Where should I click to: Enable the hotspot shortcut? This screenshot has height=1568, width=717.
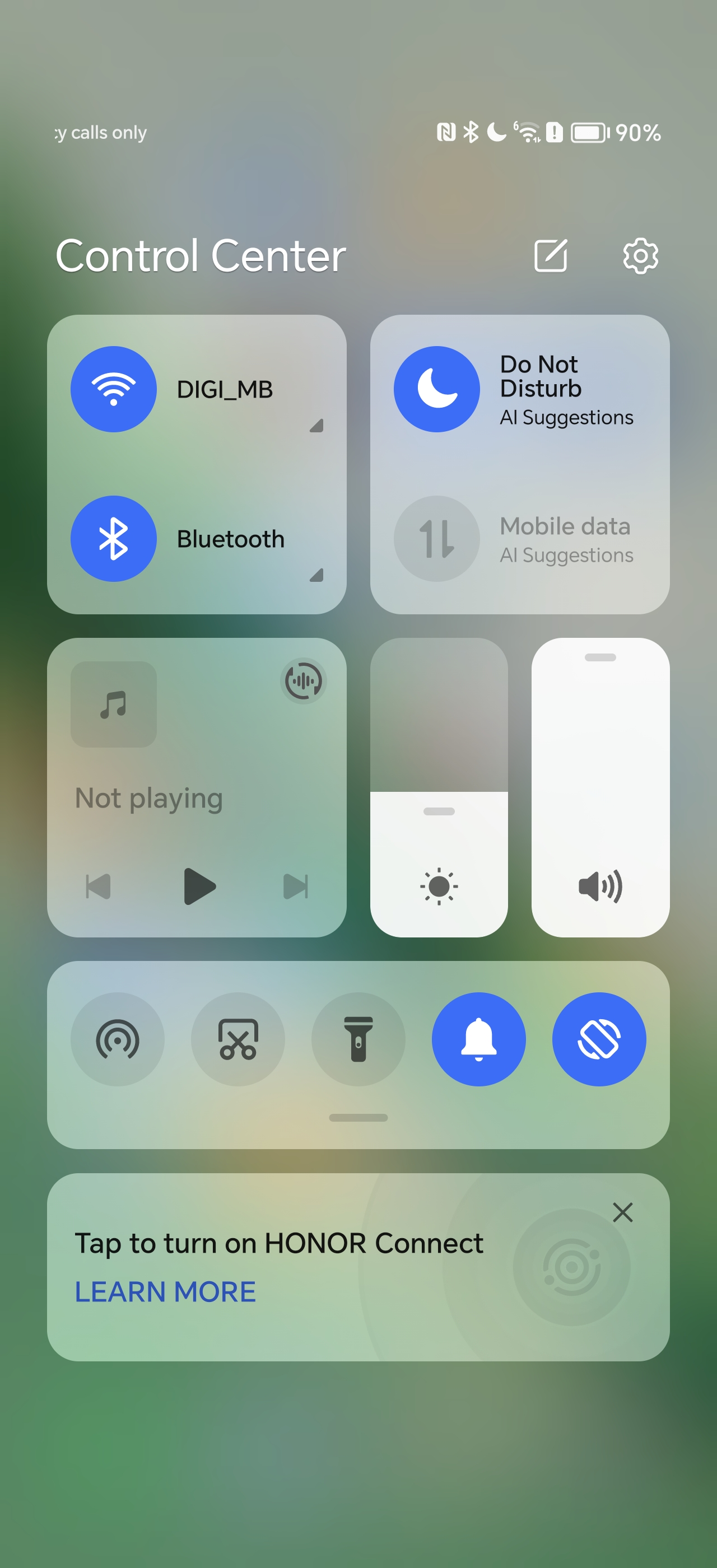(x=118, y=1039)
